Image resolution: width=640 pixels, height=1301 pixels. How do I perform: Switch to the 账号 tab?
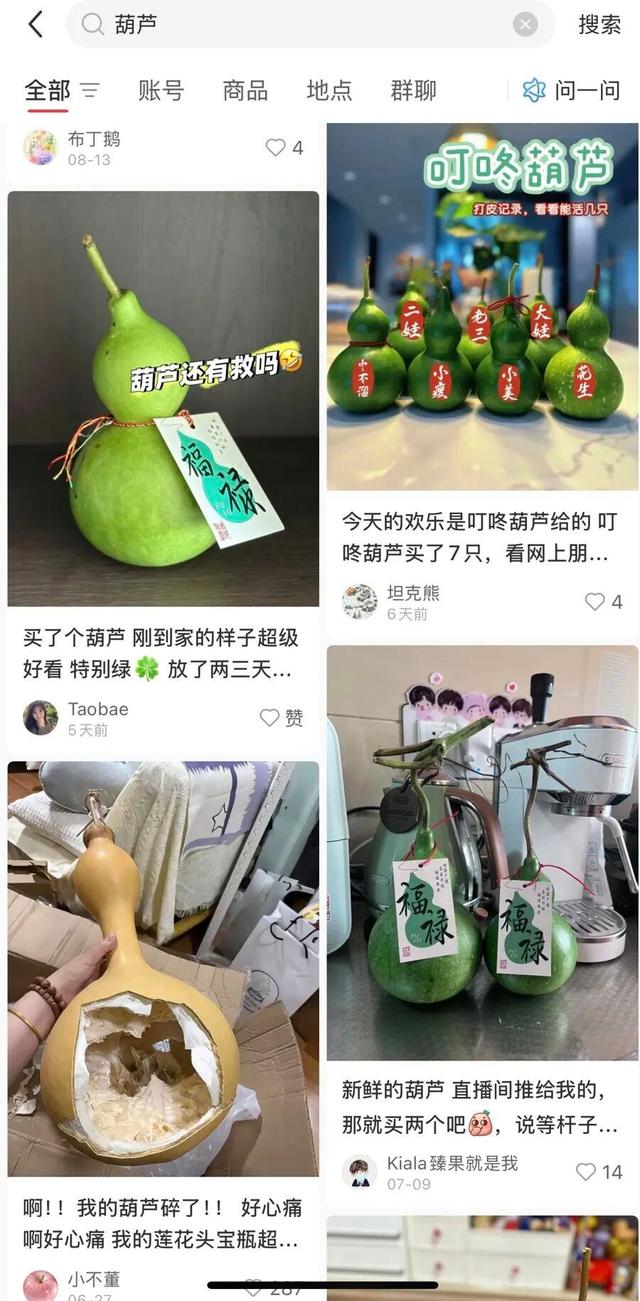161,91
